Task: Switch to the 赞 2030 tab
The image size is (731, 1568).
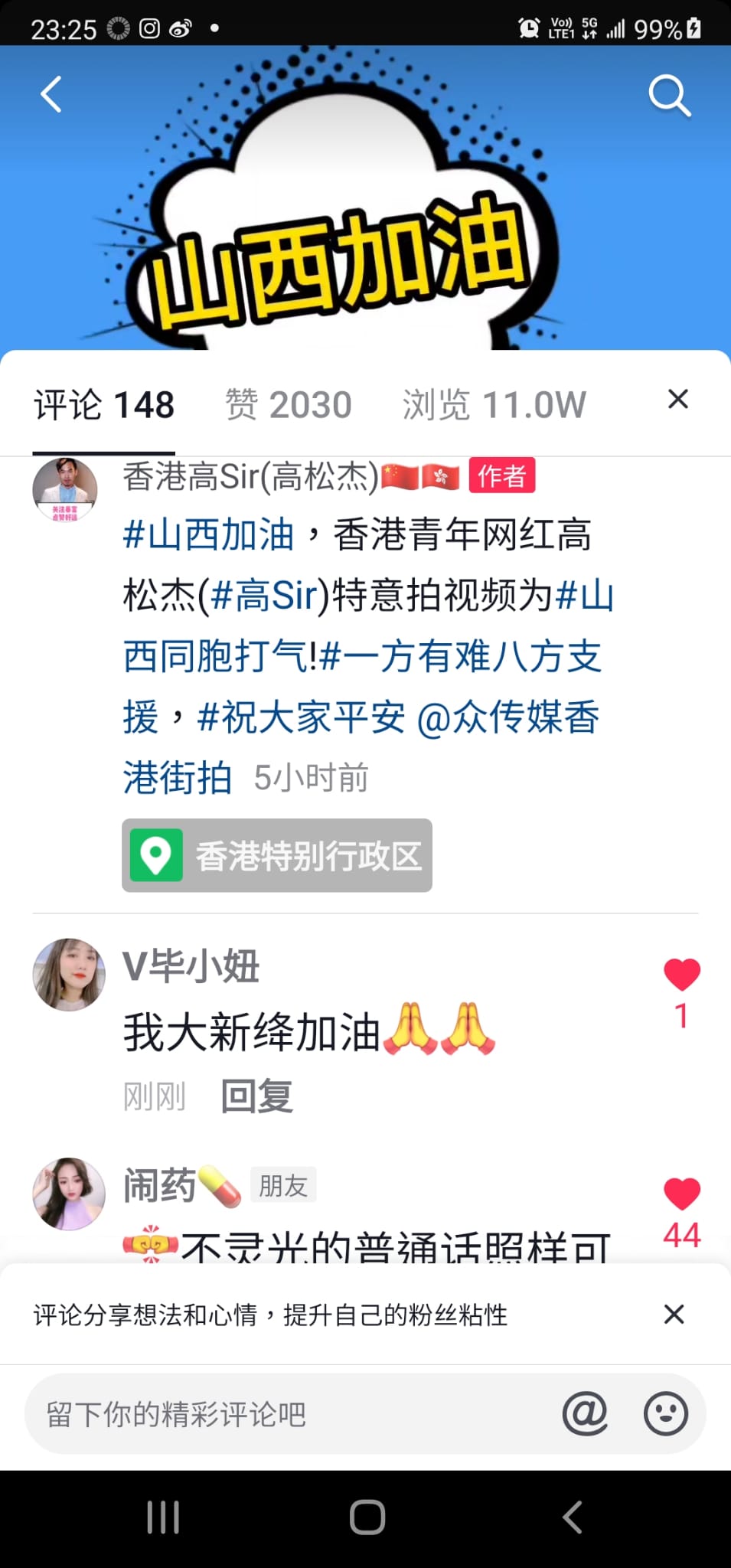Action: tap(289, 405)
